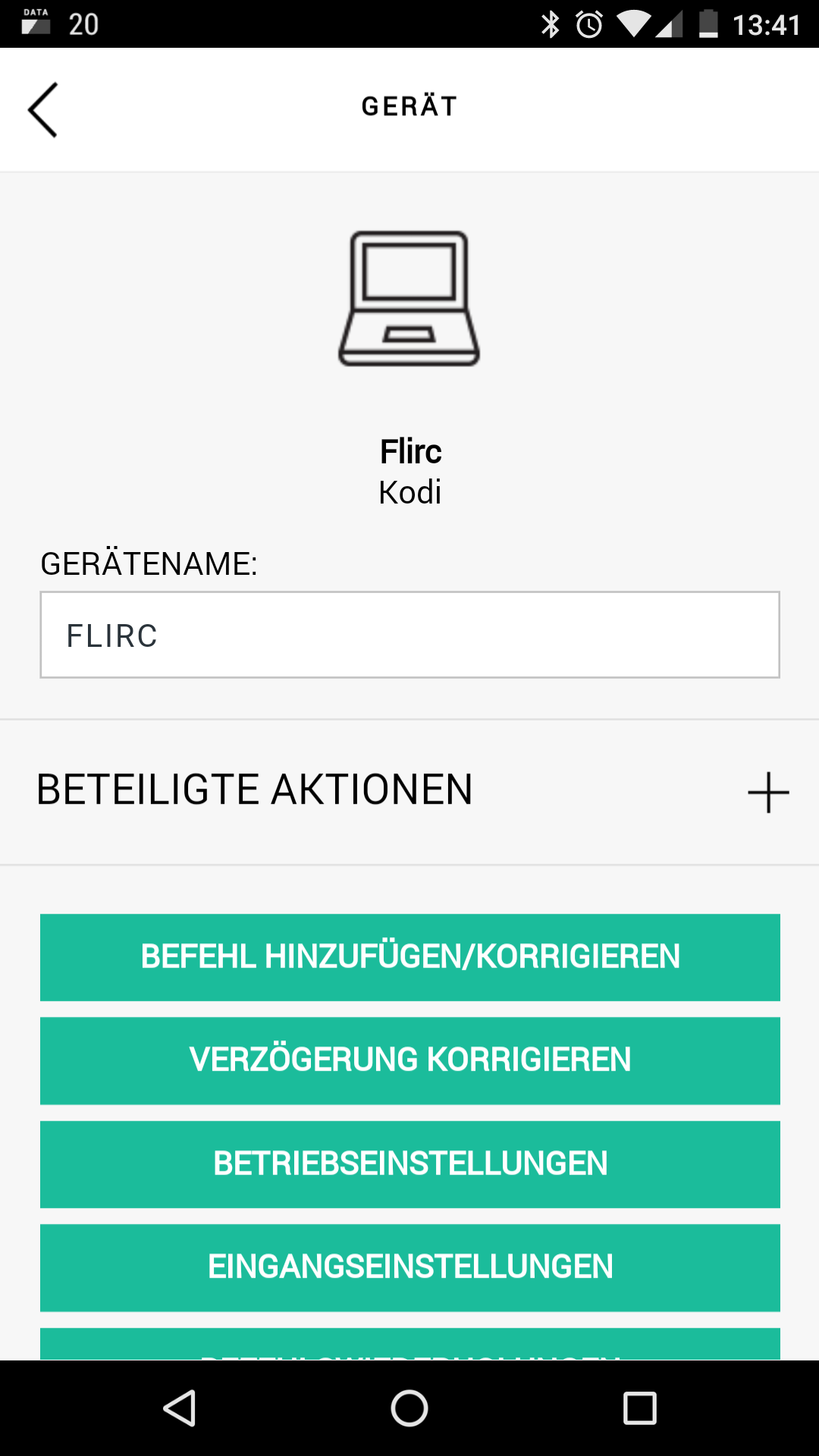Open Betriebseinstellungen
The height and width of the screenshot is (1456, 819).
pyautogui.click(x=409, y=1164)
